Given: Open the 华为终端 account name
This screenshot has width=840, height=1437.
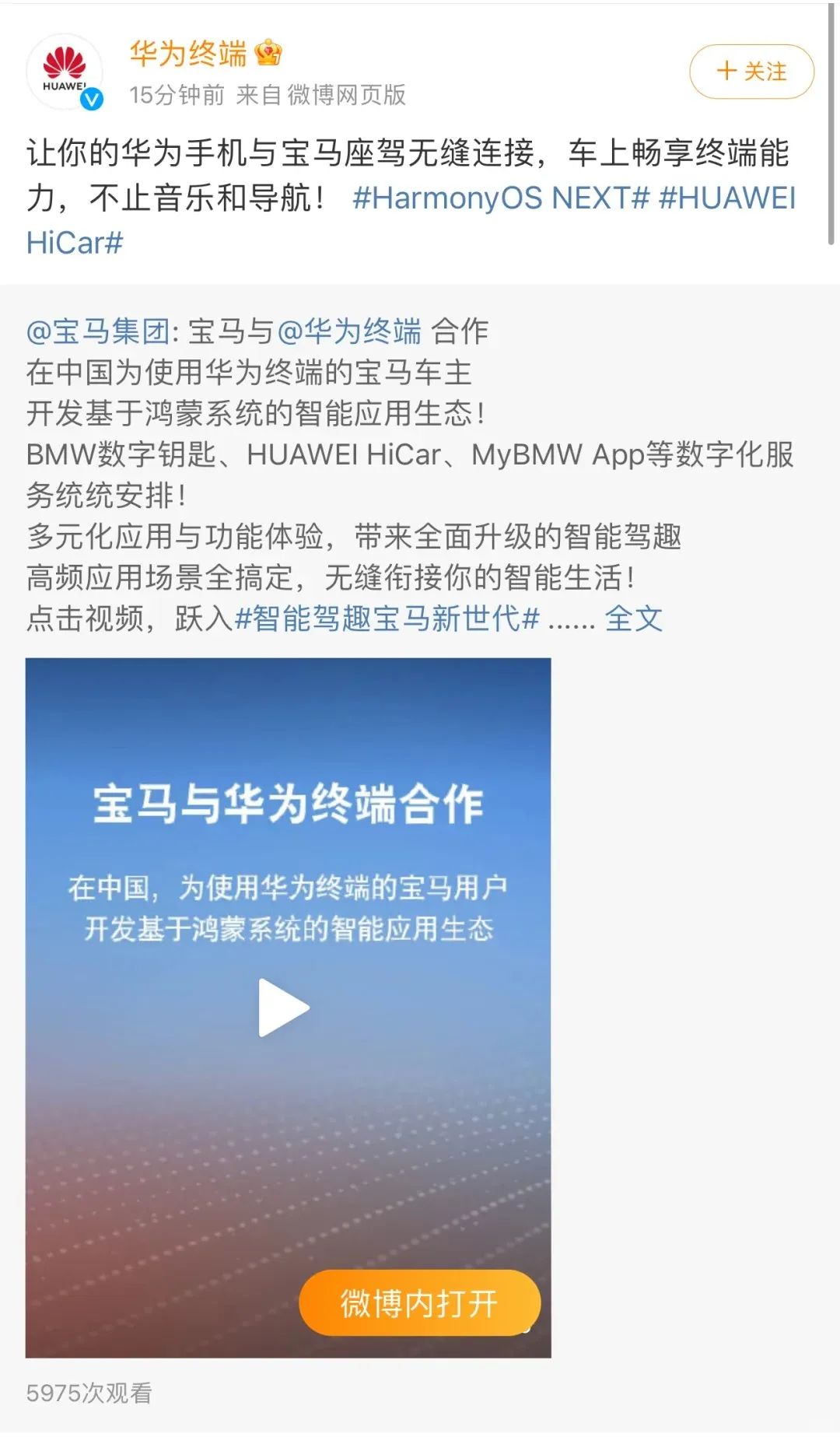Looking at the screenshot, I should (x=187, y=54).
